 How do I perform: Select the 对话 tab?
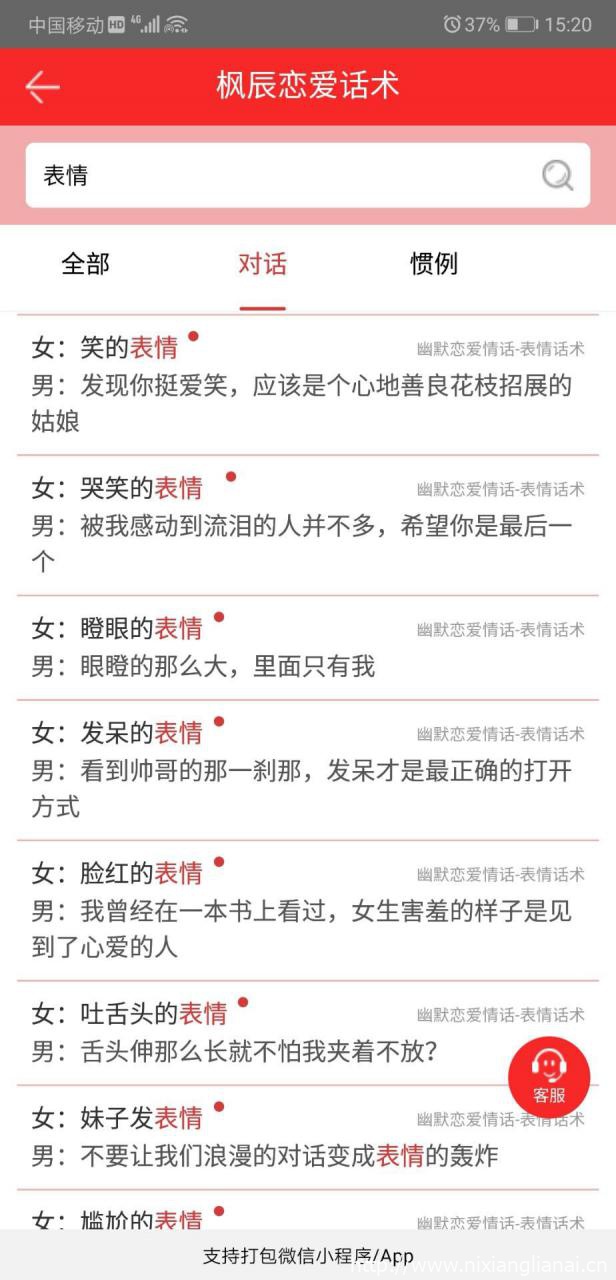[262, 264]
